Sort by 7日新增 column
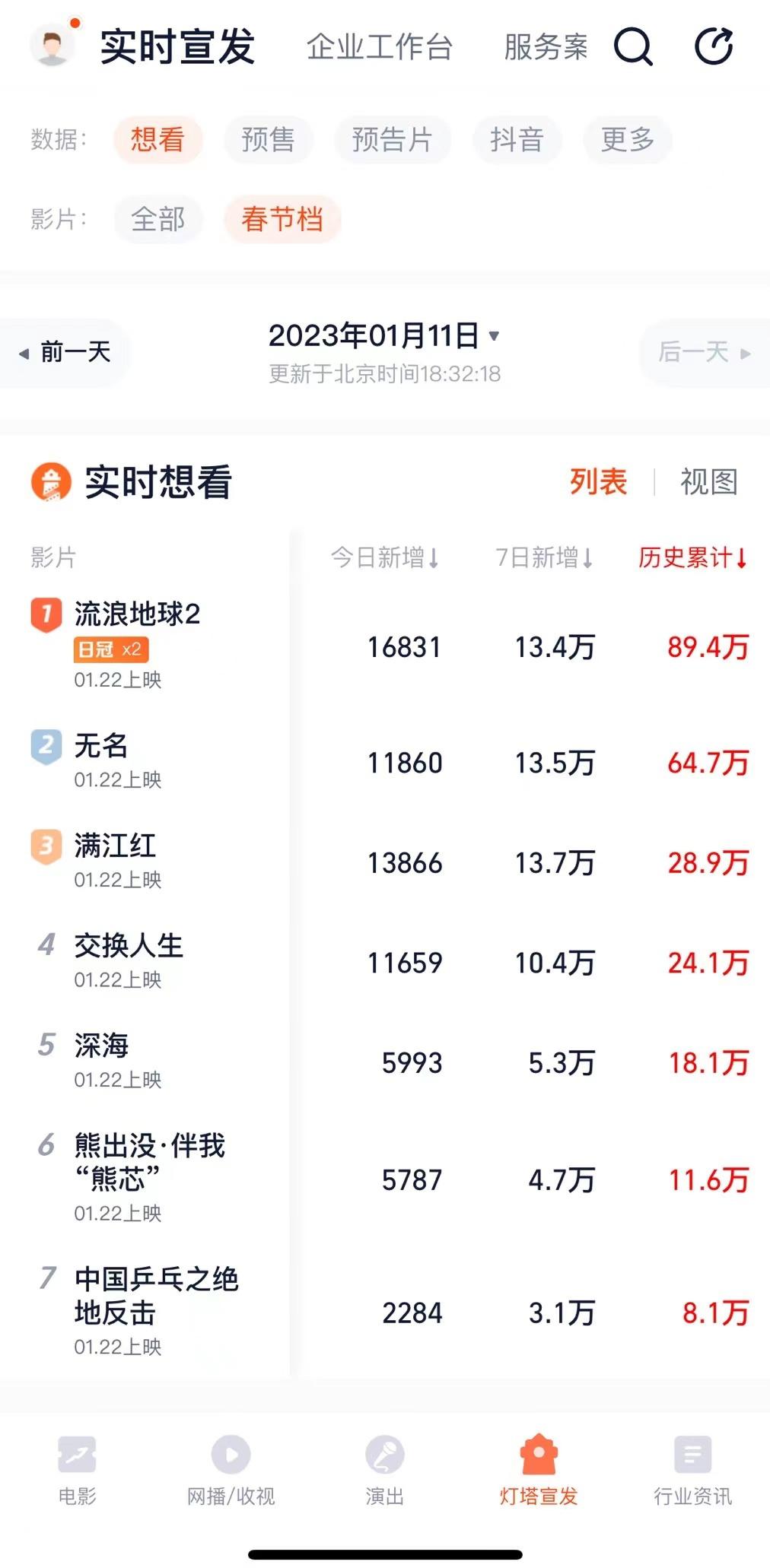This screenshot has width=770, height=1568. (x=543, y=557)
